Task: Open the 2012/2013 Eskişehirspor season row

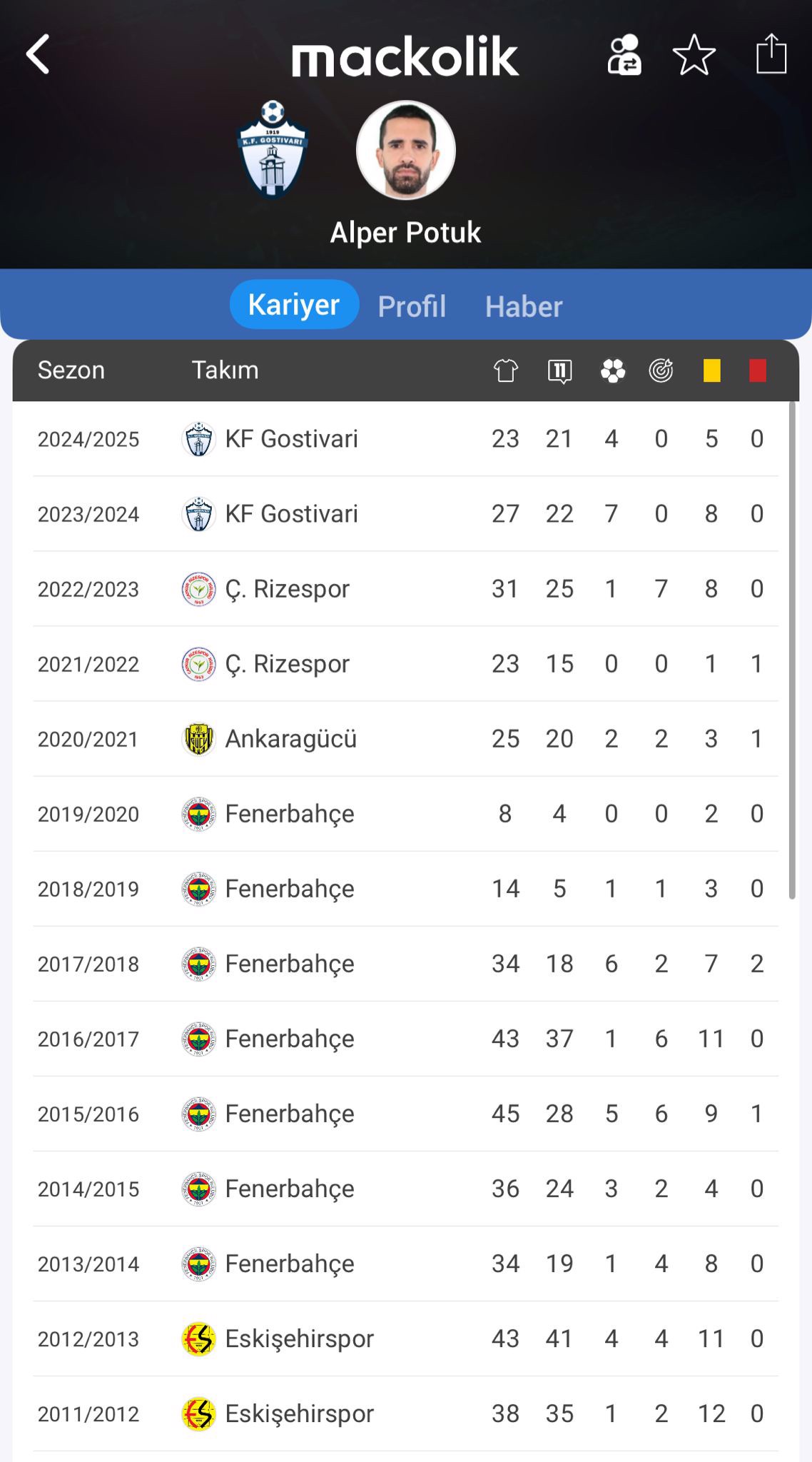Action: coord(405,1339)
